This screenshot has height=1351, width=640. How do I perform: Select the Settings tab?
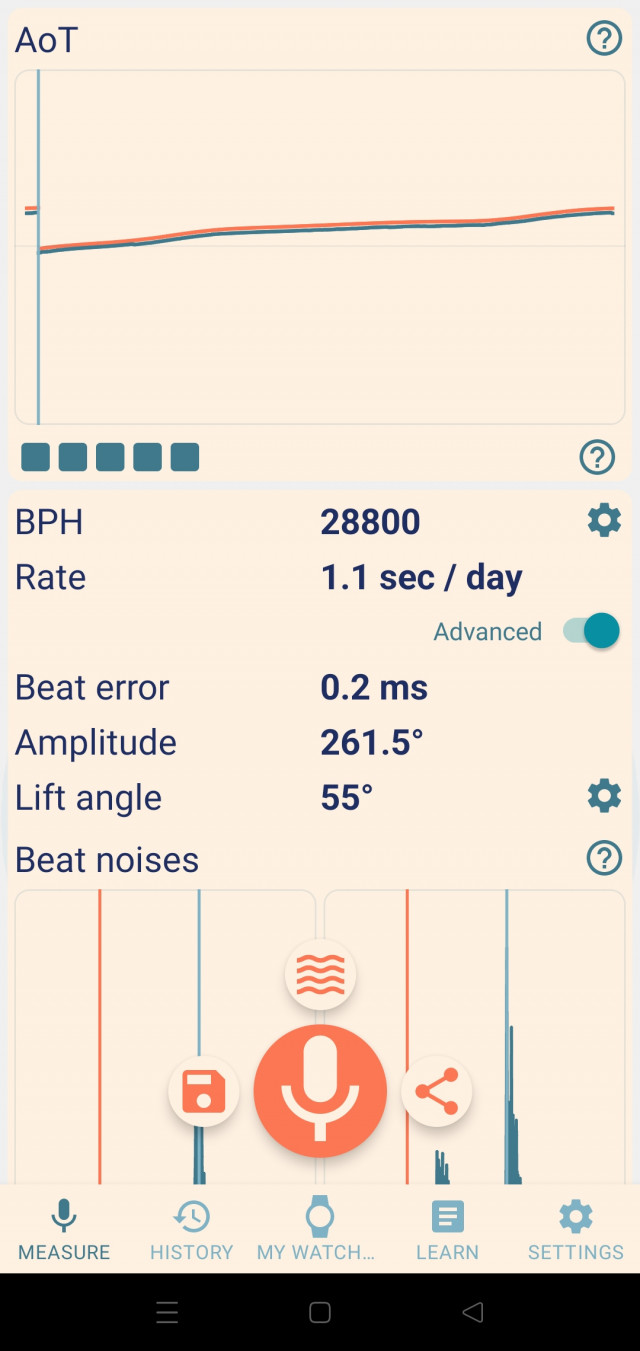coord(575,1230)
